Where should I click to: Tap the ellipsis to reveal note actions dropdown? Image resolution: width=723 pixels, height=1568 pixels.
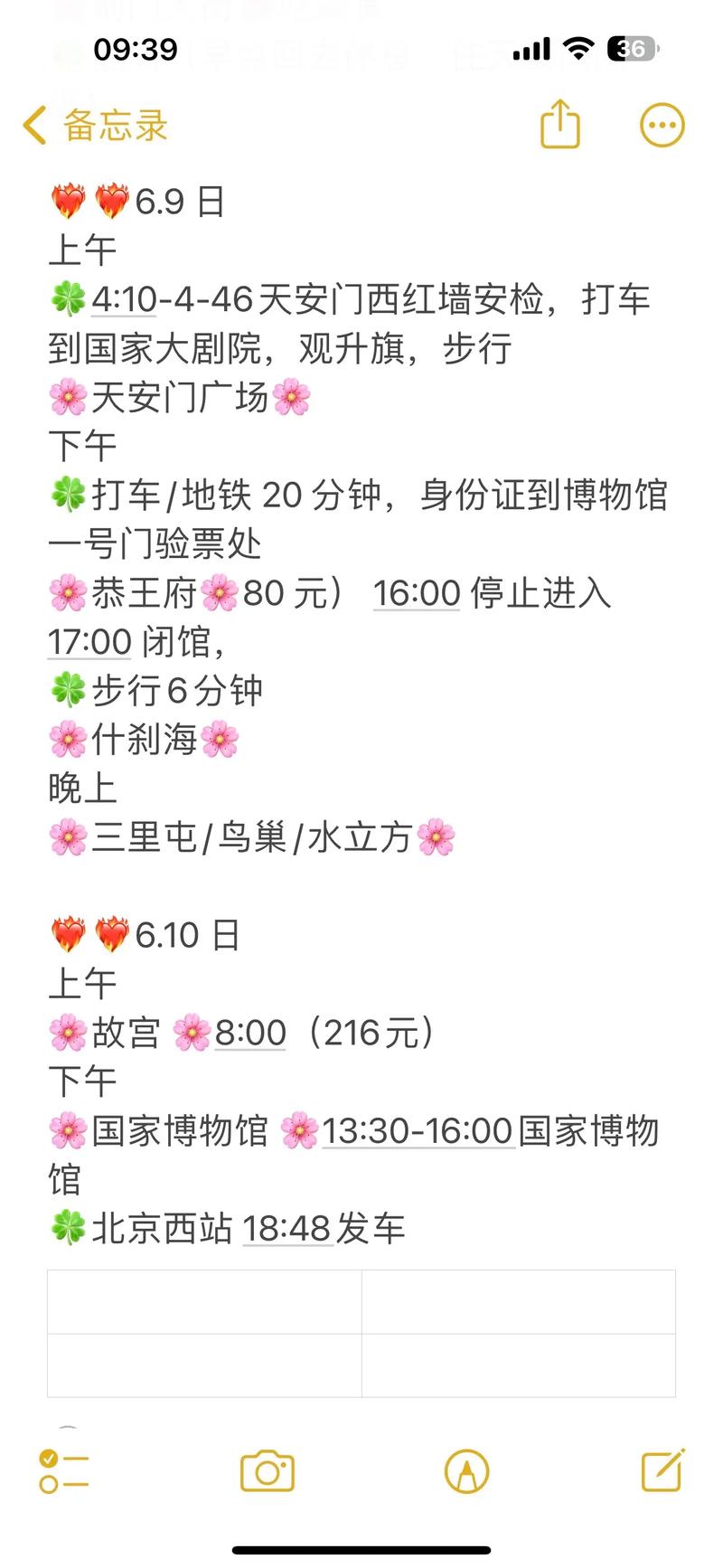[x=661, y=124]
